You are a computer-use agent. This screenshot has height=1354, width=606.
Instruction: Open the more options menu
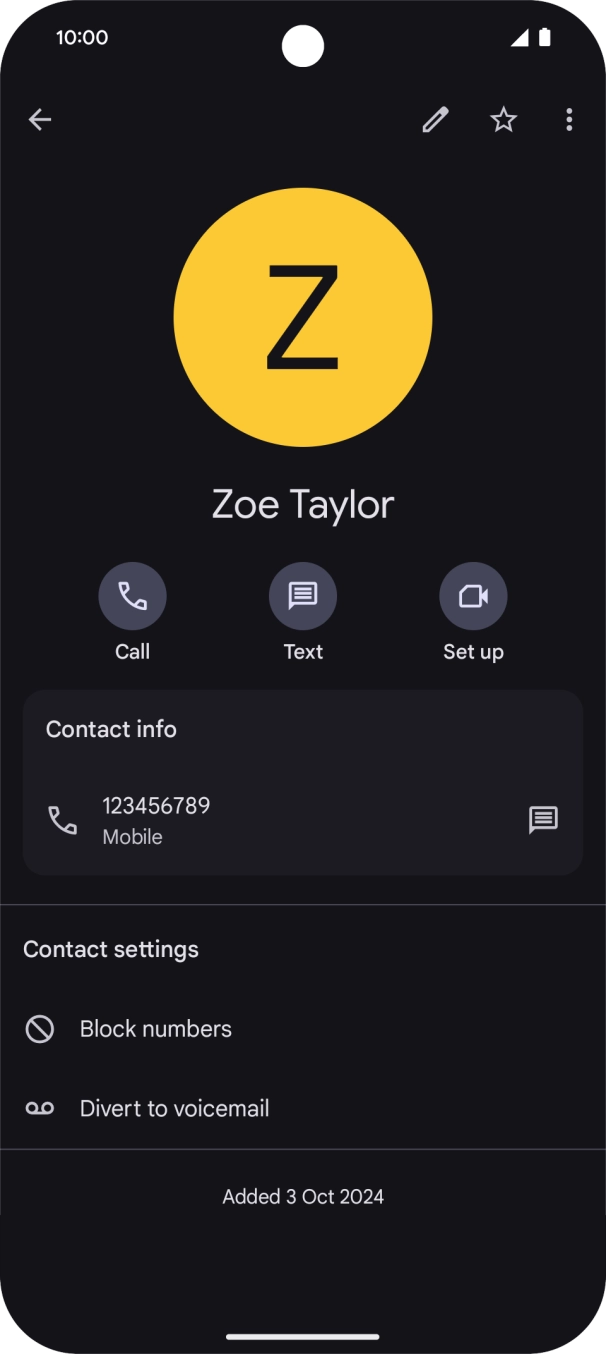(569, 120)
